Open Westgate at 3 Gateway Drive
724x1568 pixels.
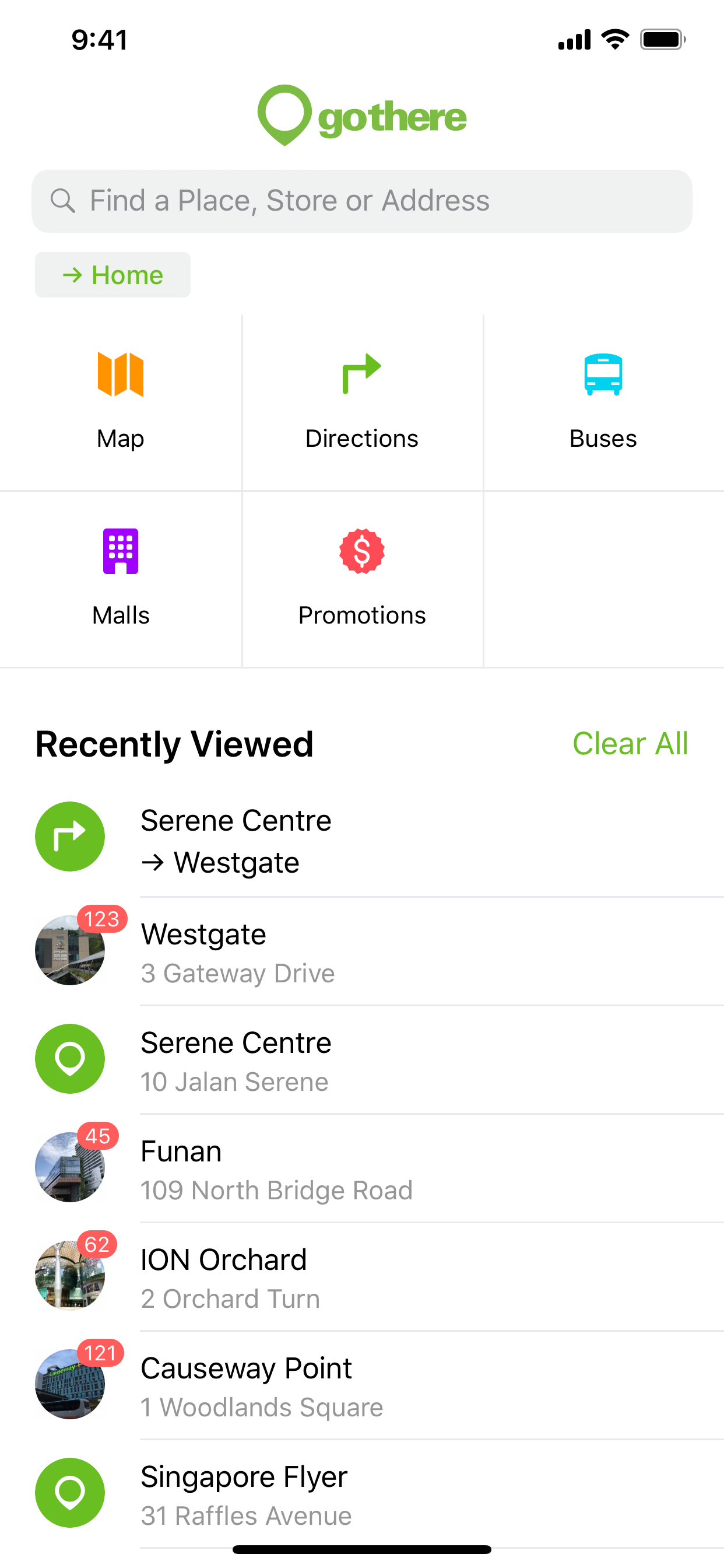pyautogui.click(x=362, y=951)
